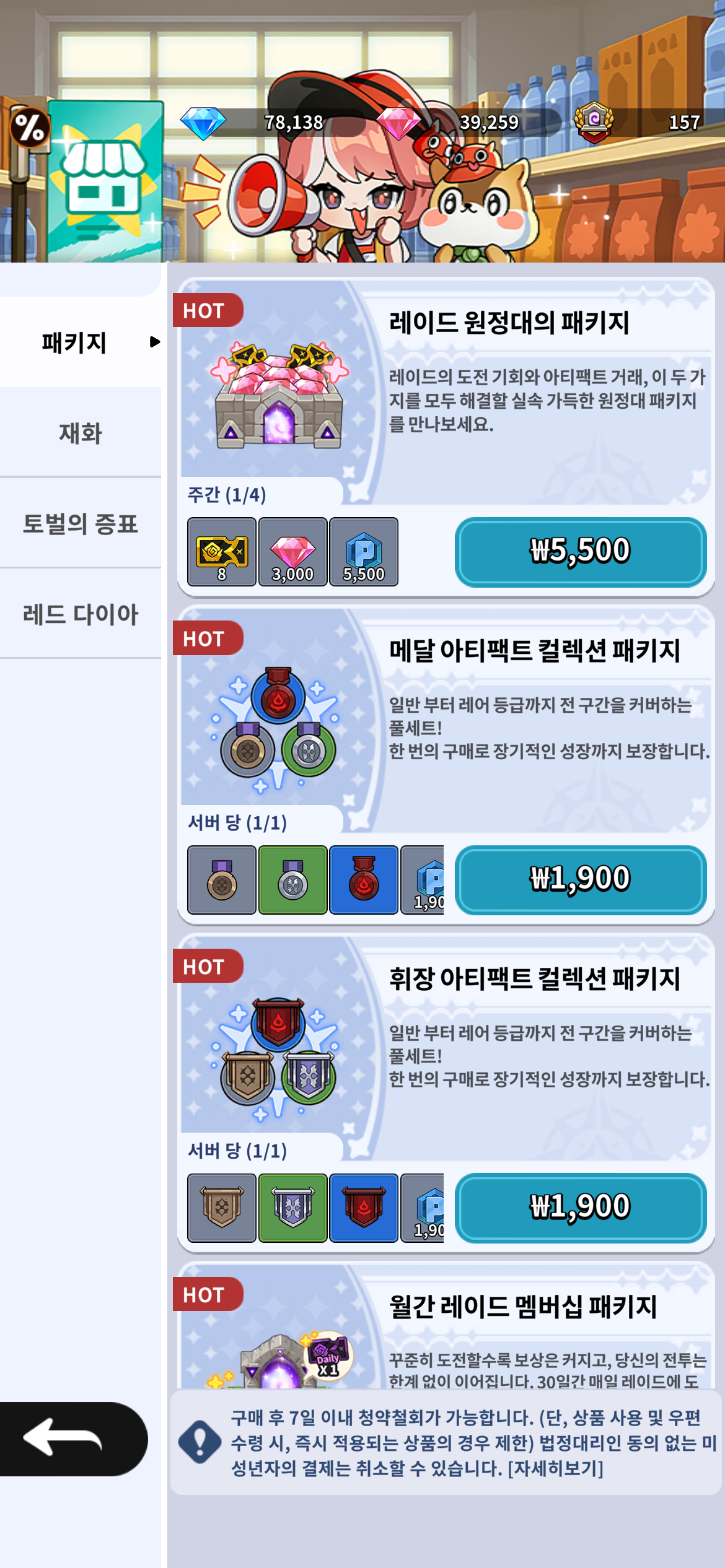Image resolution: width=725 pixels, height=1568 pixels.
Task: Inspect the raid ticket reward with quantity 8
Action: click(222, 552)
